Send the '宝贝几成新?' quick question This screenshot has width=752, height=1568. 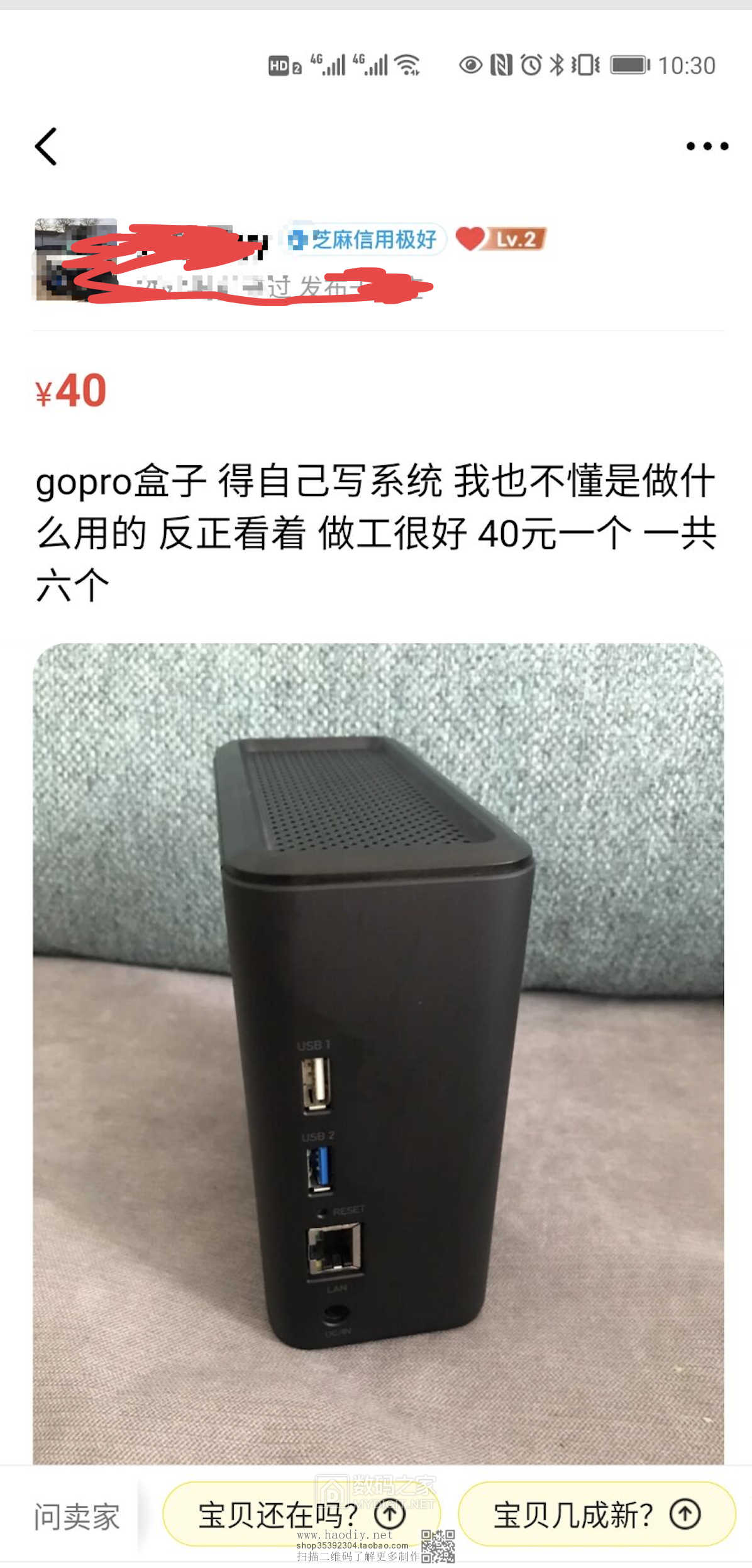(596, 1514)
